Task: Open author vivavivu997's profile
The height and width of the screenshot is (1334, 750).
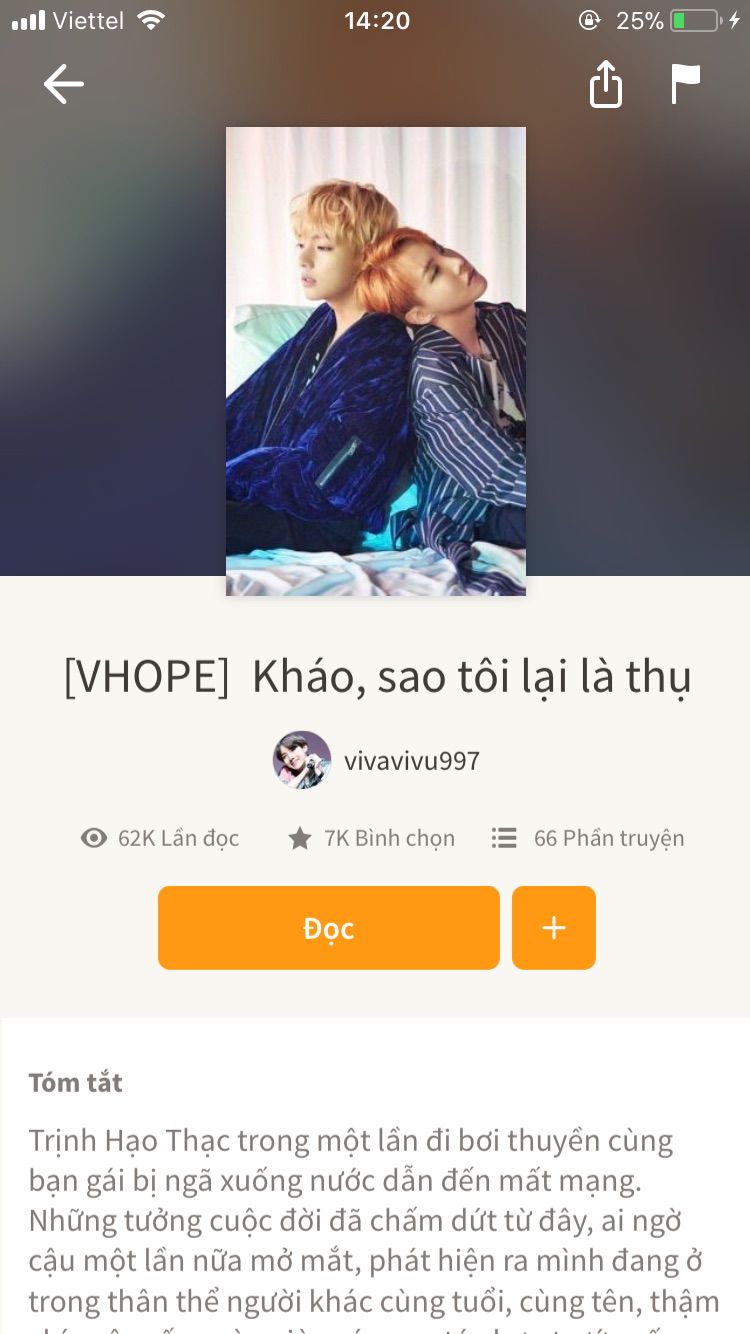Action: 378,760
